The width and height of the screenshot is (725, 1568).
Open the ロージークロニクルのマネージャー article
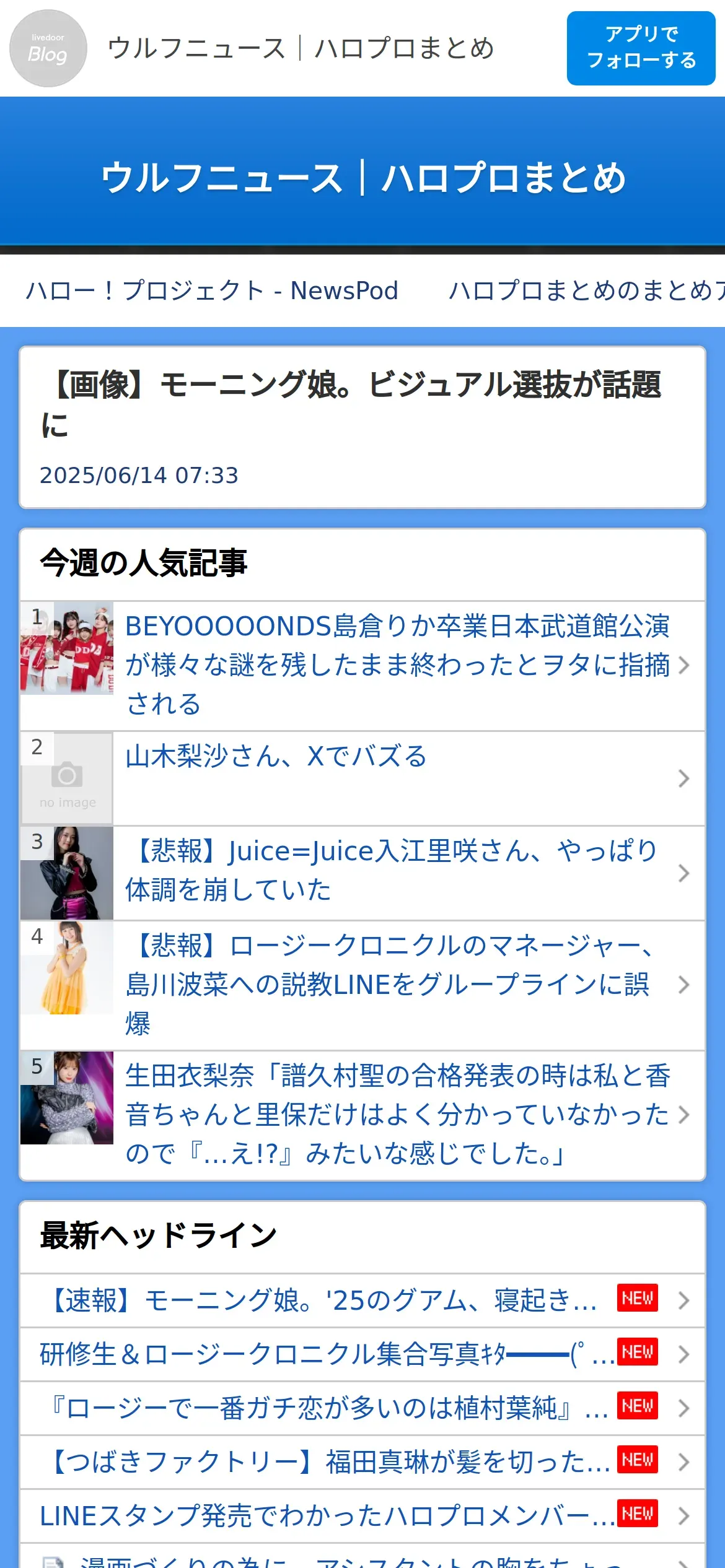pos(390,985)
